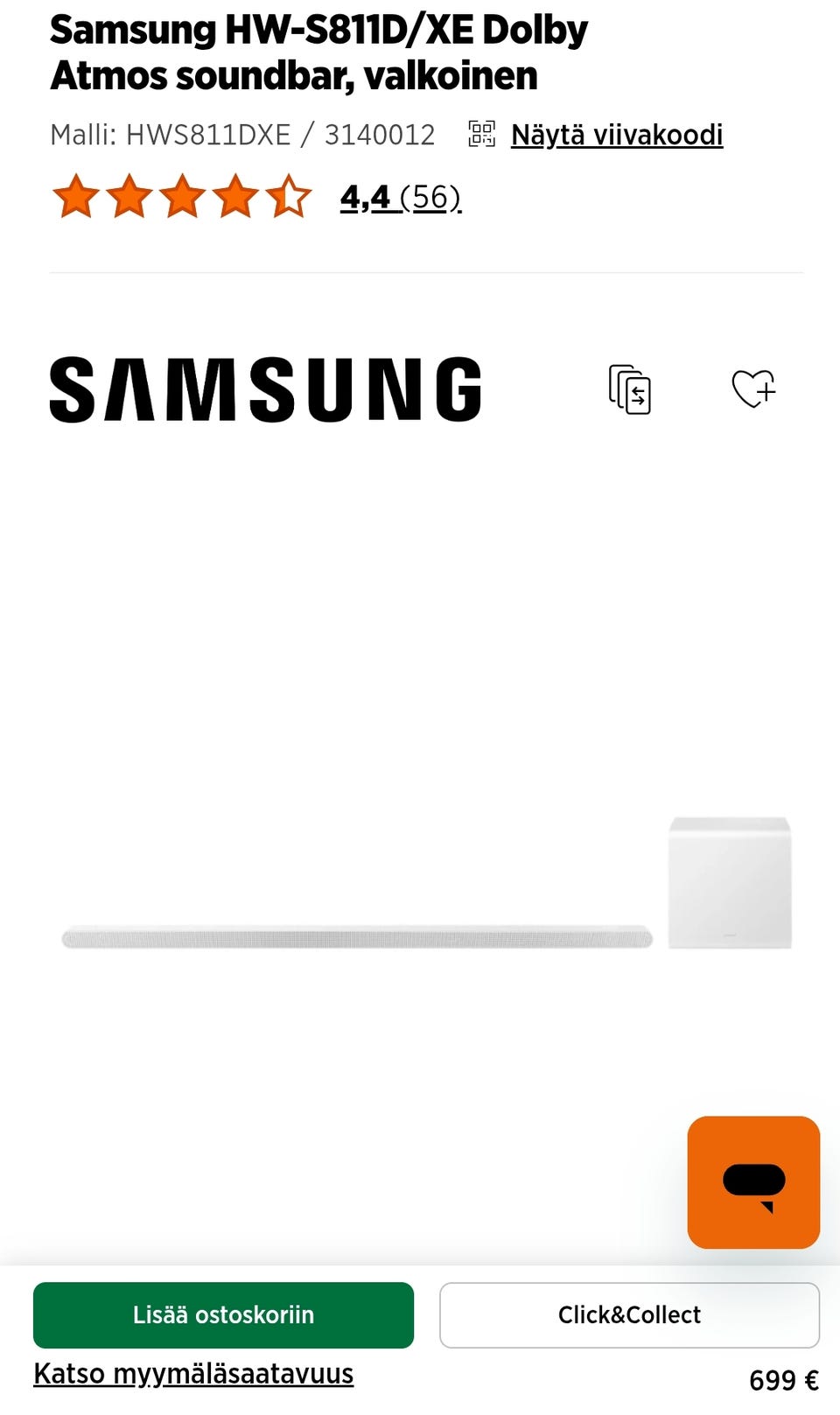
Task: Choose the Click&Collect button
Action: click(x=629, y=1314)
